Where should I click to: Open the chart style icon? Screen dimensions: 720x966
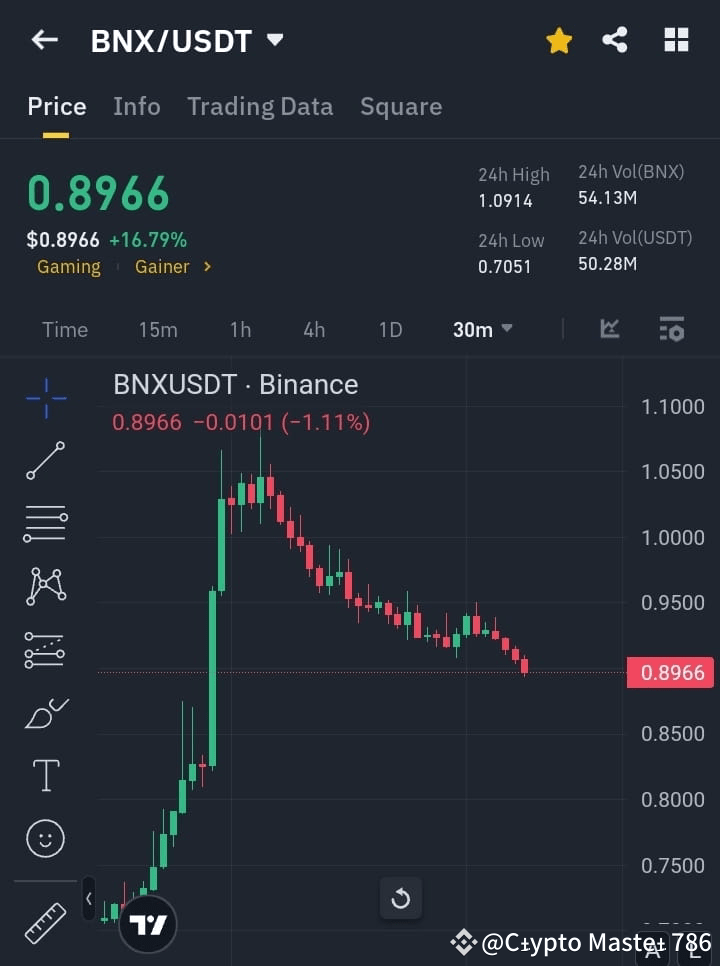609,329
